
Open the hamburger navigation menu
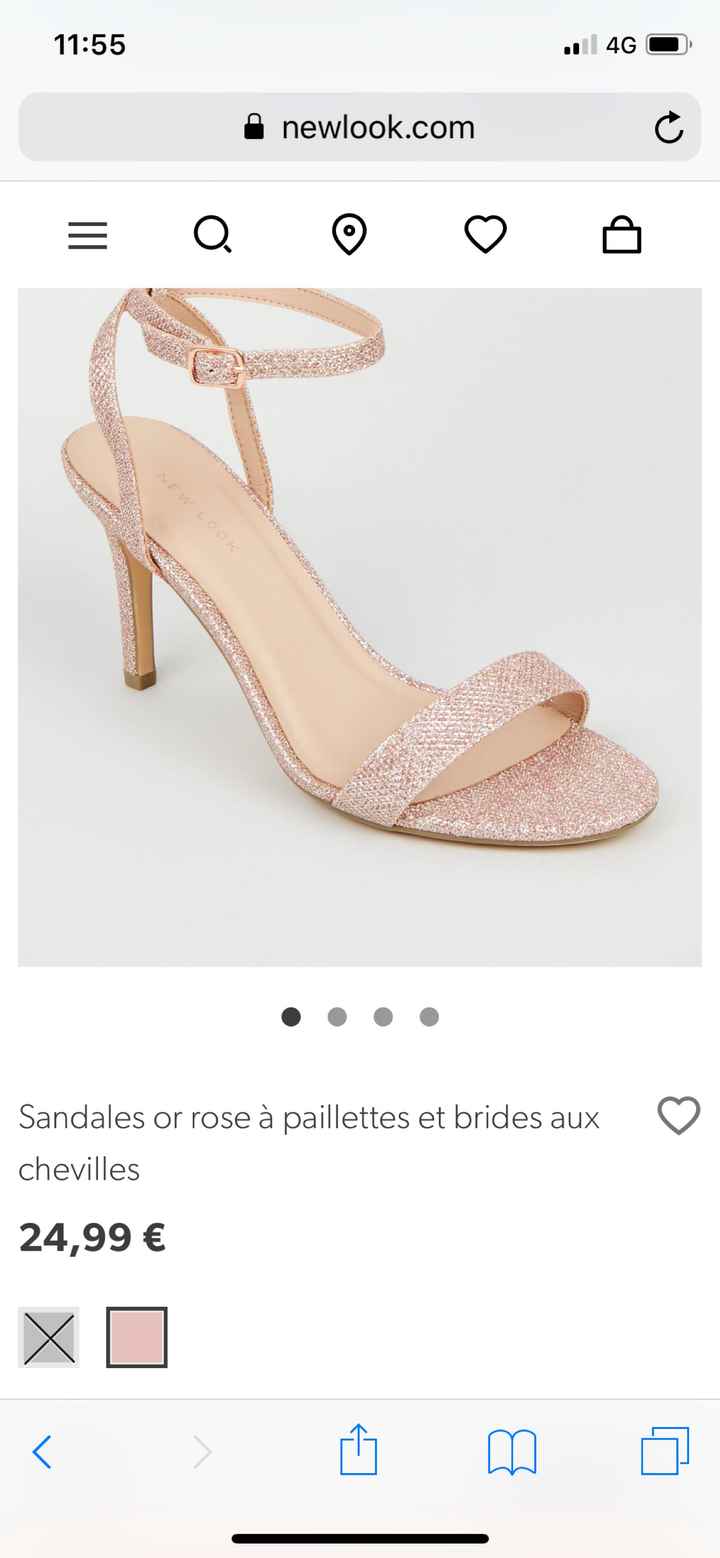[x=87, y=235]
